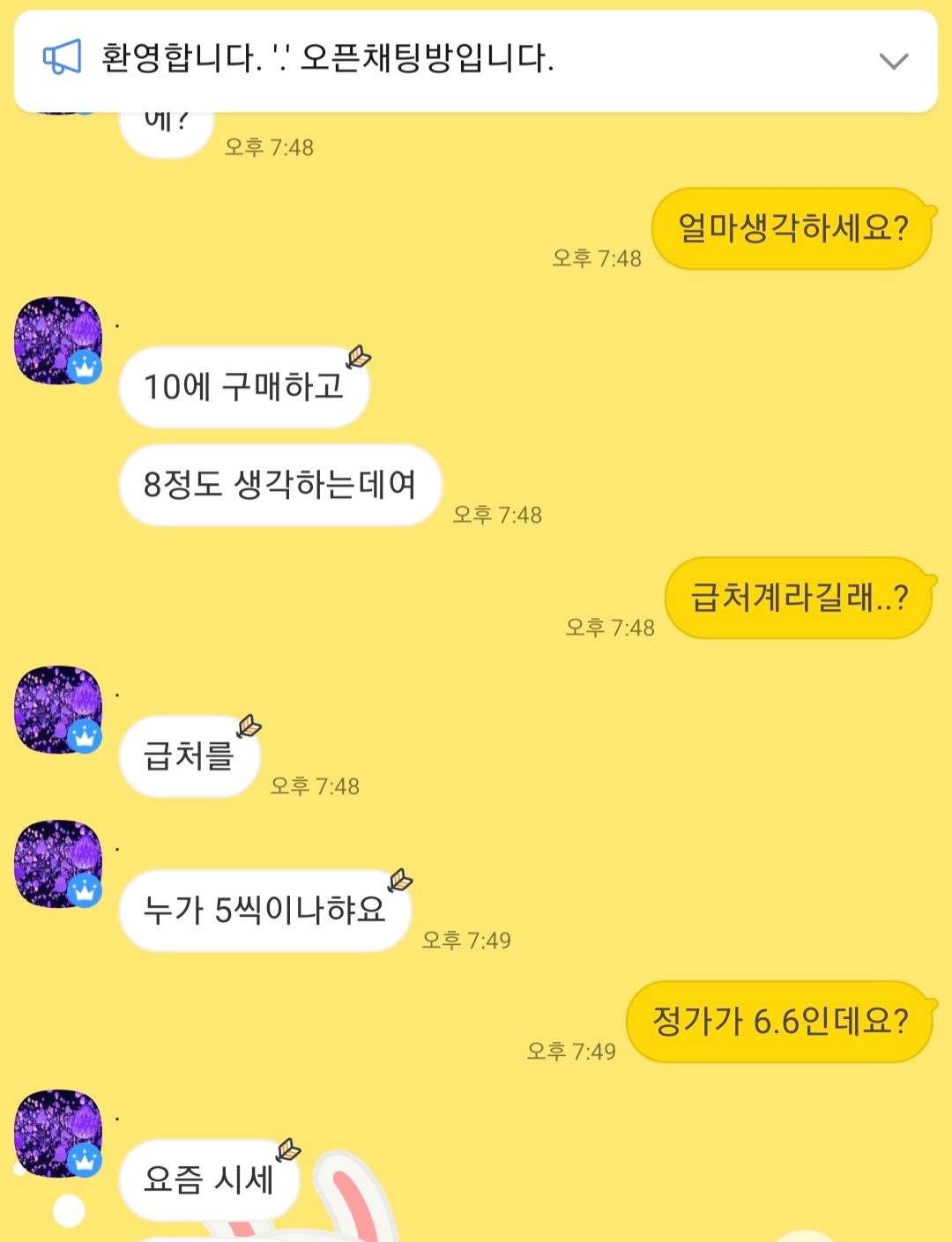
Task: Open the avatar beside 요즘 시세 message
Action: point(58,1134)
